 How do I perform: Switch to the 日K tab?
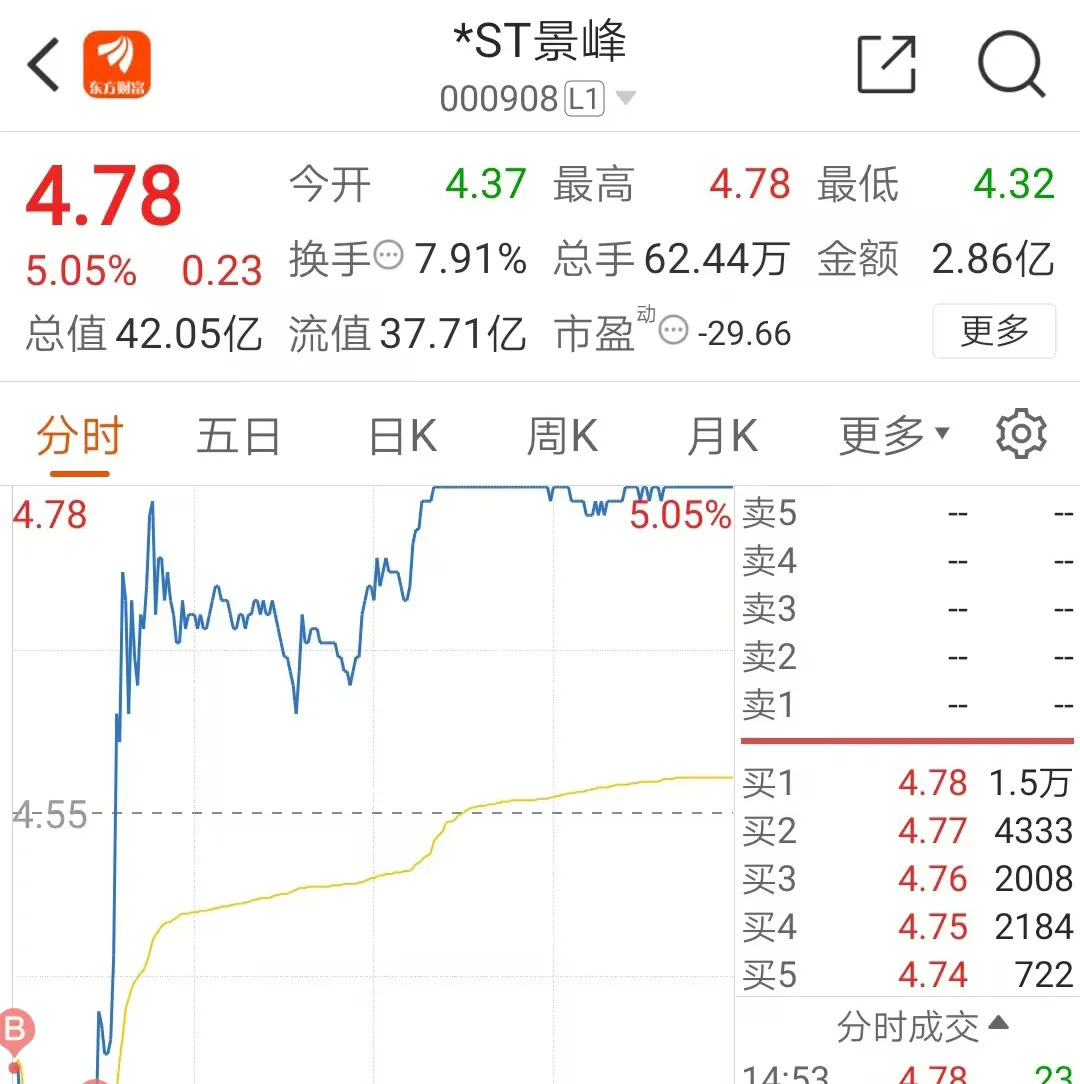click(400, 433)
